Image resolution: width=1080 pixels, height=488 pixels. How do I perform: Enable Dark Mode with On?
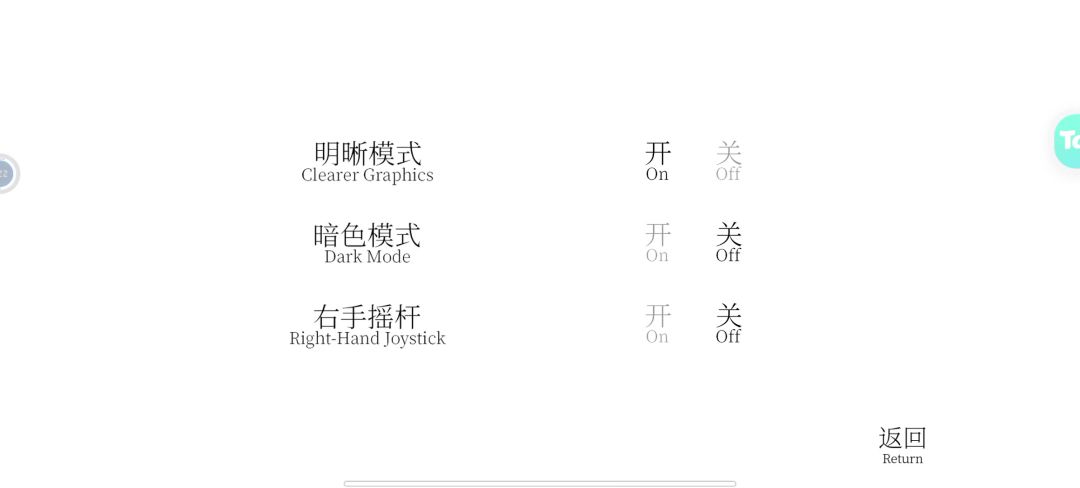point(657,242)
